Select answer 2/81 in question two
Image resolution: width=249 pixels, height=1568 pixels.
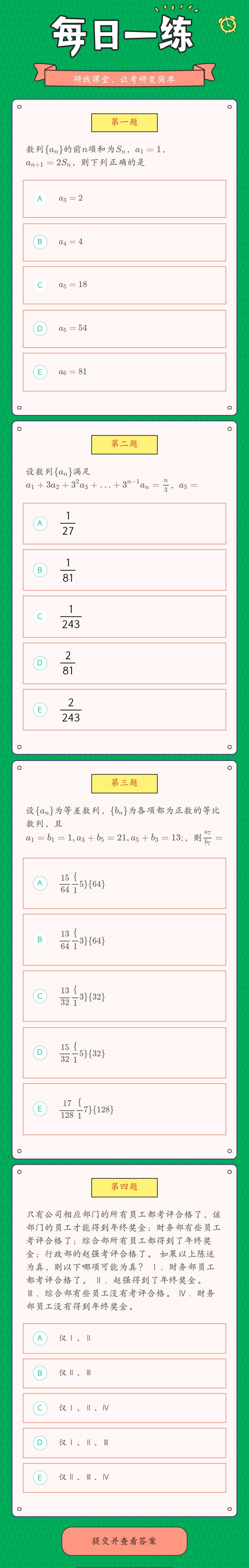pos(124,663)
